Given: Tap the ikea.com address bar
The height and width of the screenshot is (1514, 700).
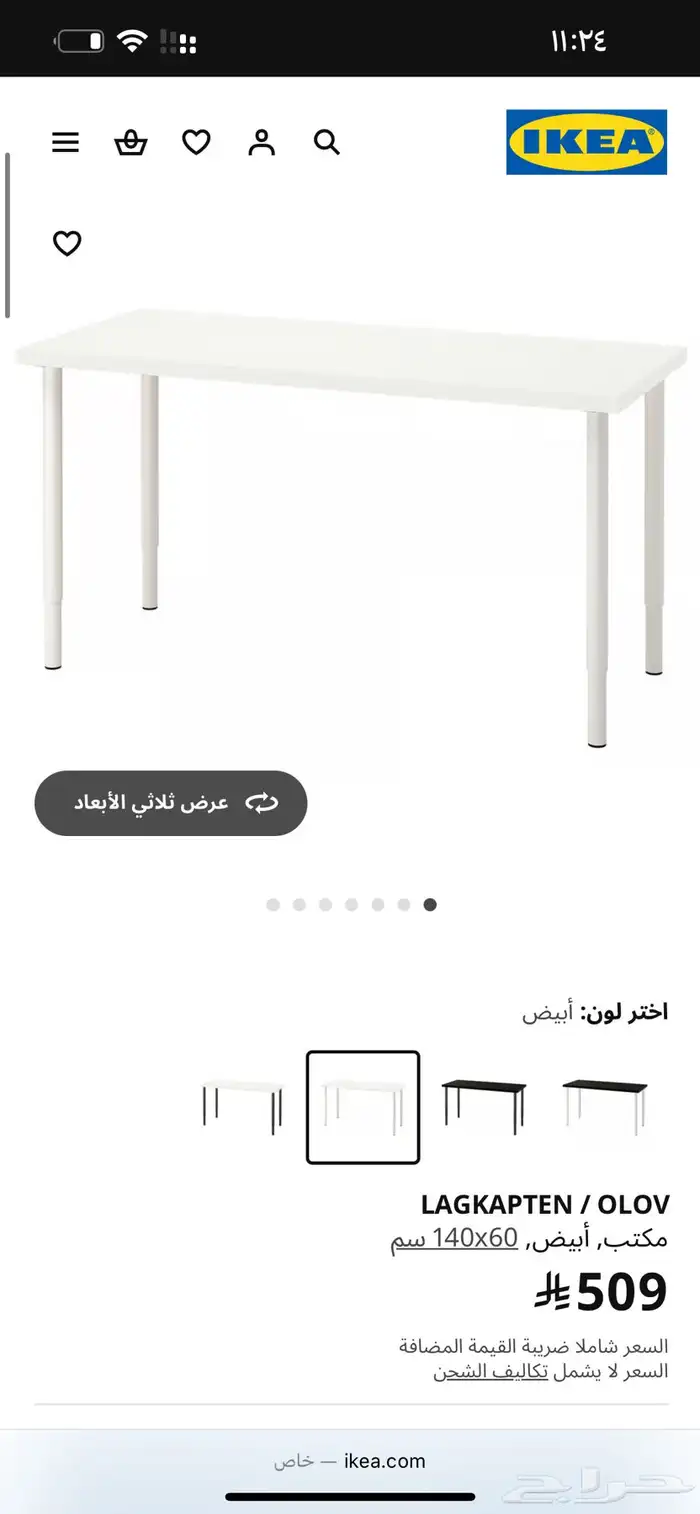Looking at the screenshot, I should [x=350, y=1461].
